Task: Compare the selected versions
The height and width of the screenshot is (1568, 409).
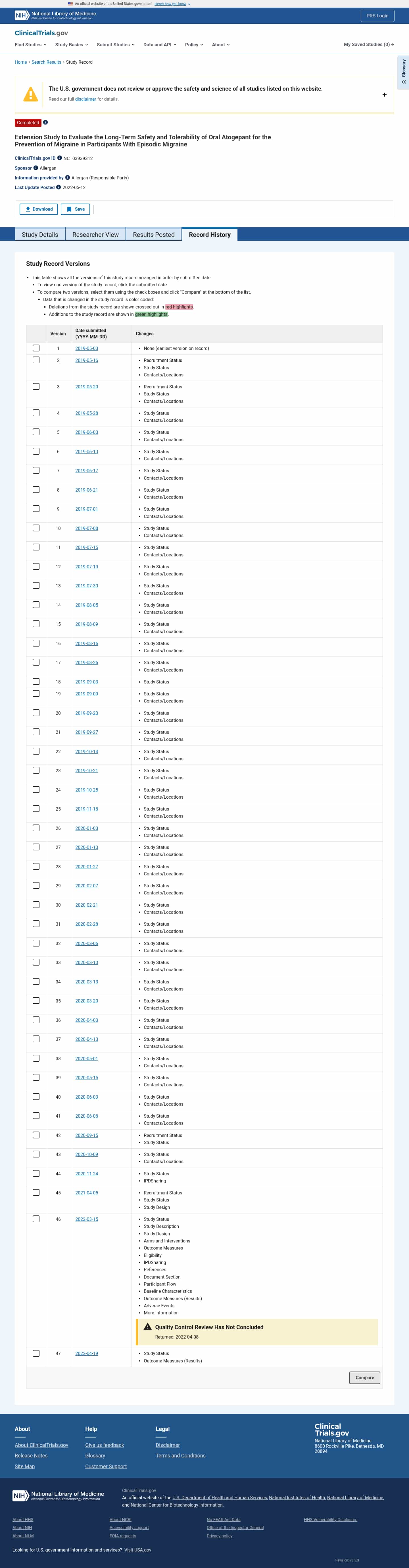Action: (x=364, y=1378)
